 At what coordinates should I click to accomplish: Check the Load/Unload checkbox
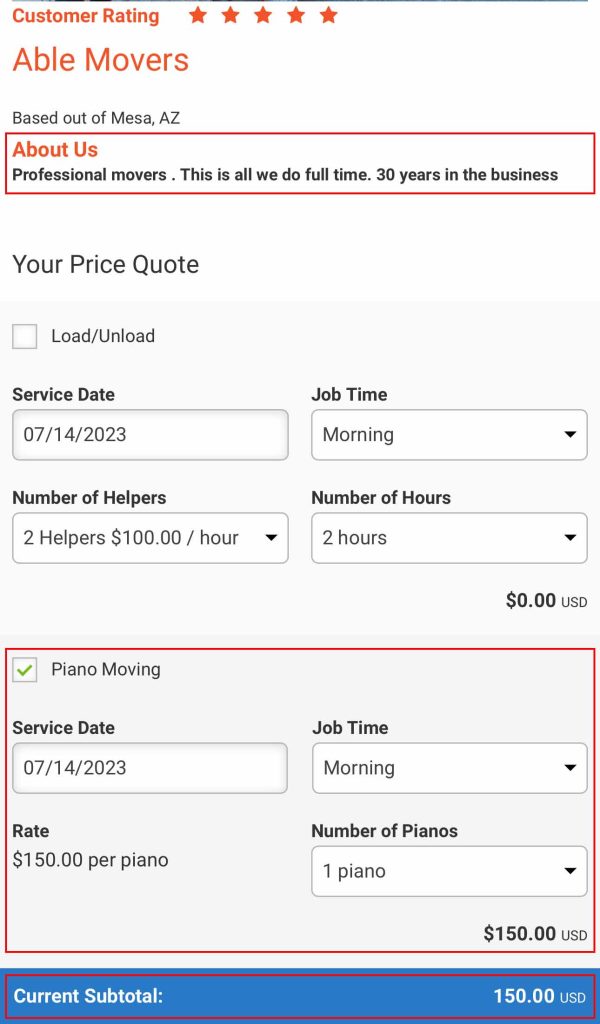pyautogui.click(x=25, y=336)
